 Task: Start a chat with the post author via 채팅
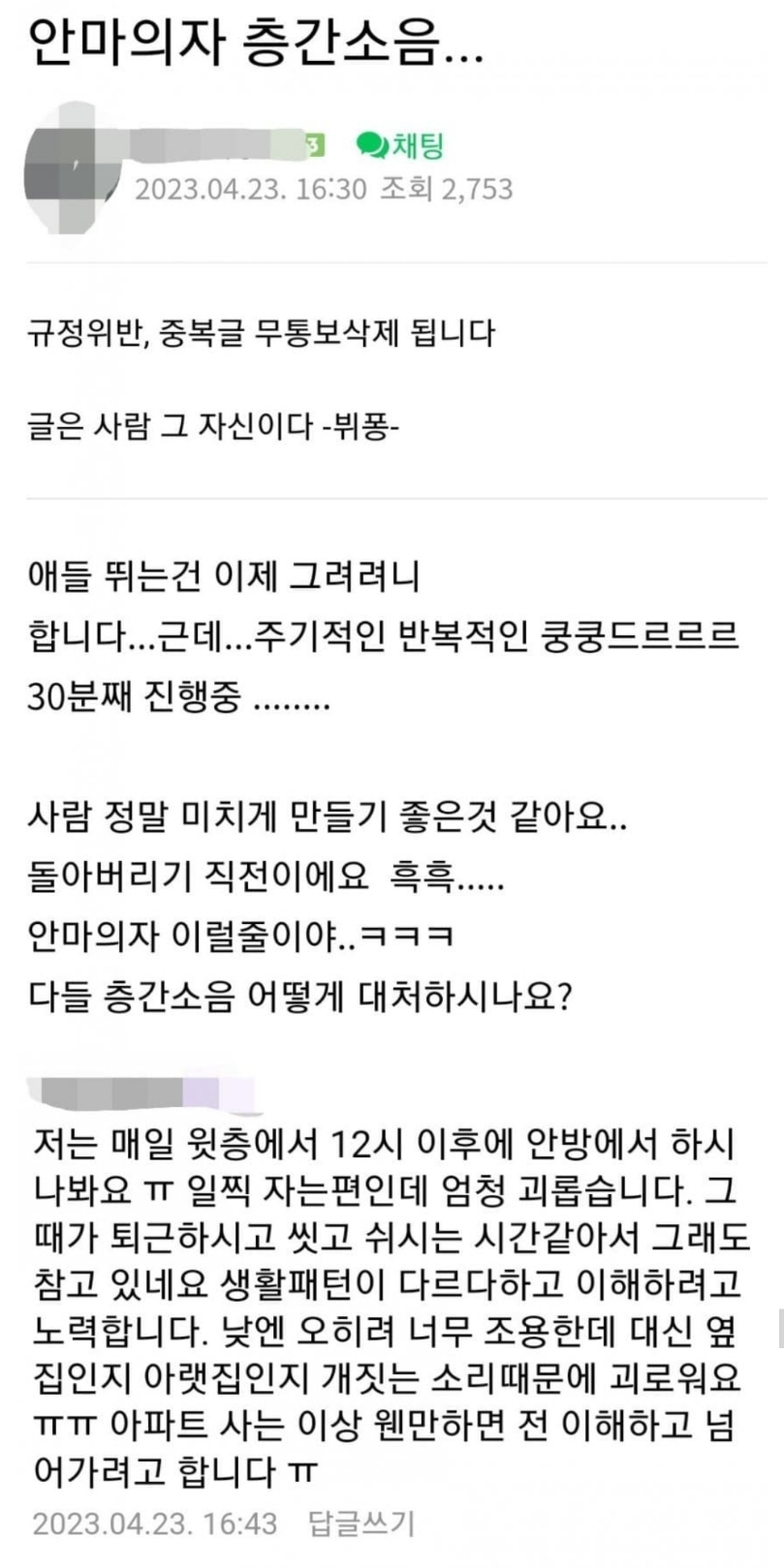pos(400,145)
